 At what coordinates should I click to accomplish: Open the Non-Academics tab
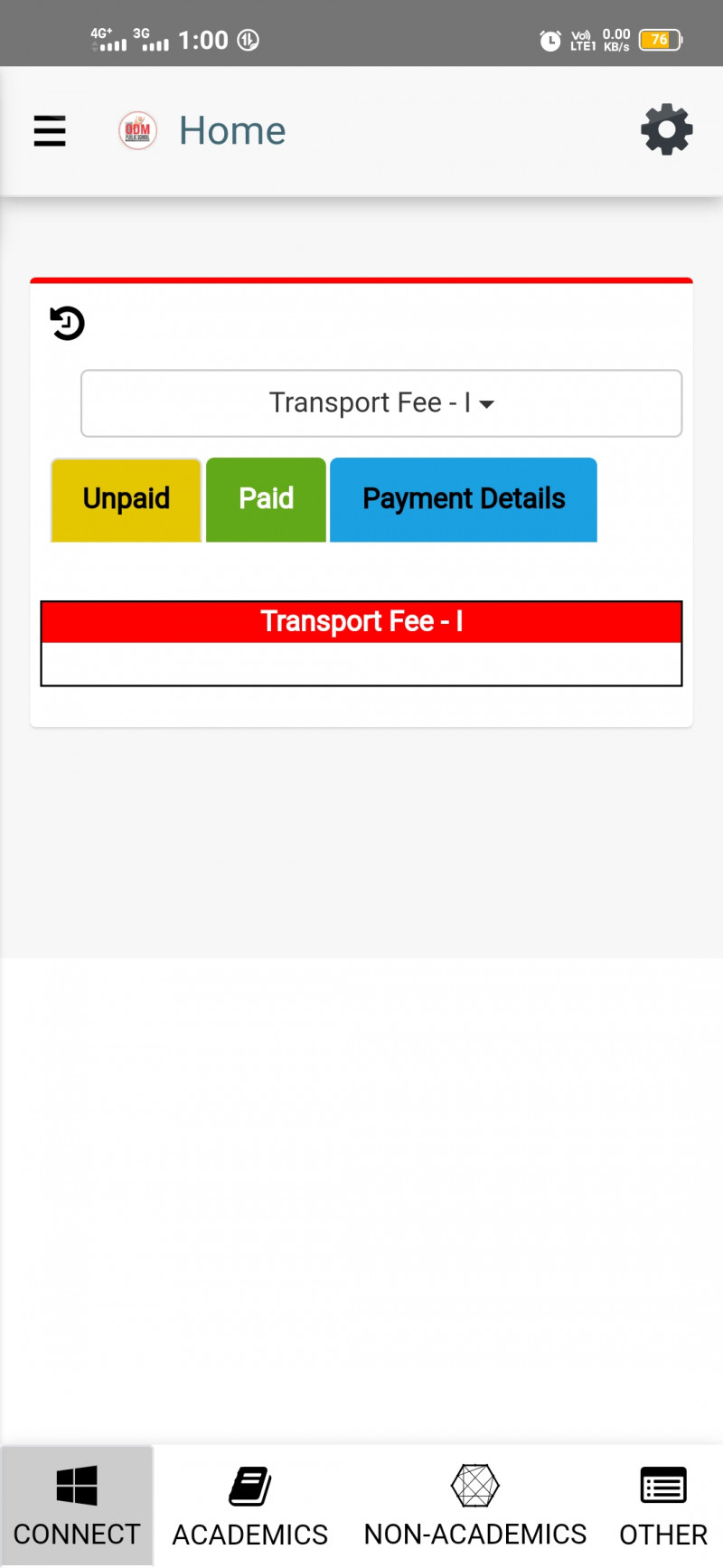point(475,1506)
